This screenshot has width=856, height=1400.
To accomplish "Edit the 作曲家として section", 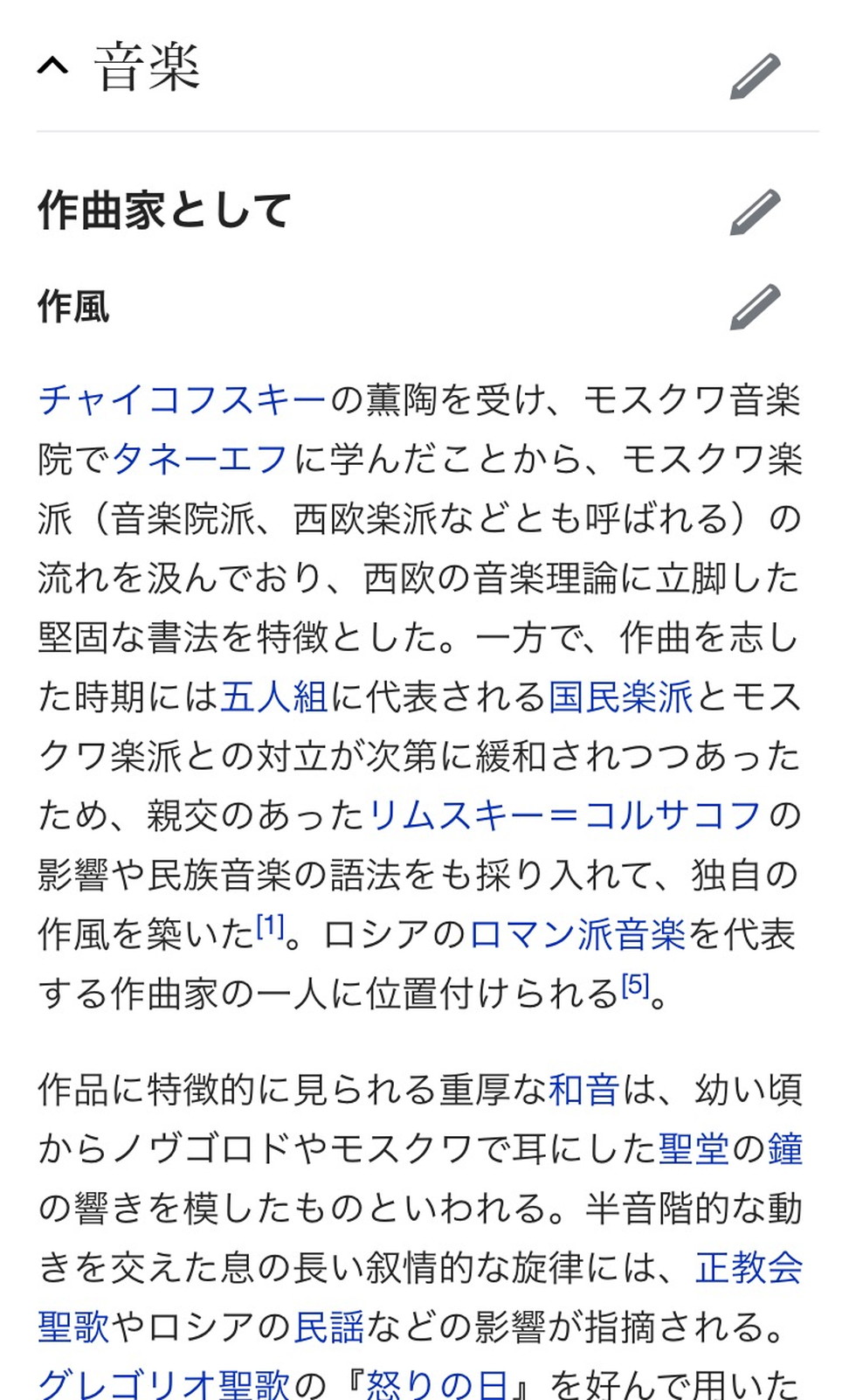I will [755, 211].
